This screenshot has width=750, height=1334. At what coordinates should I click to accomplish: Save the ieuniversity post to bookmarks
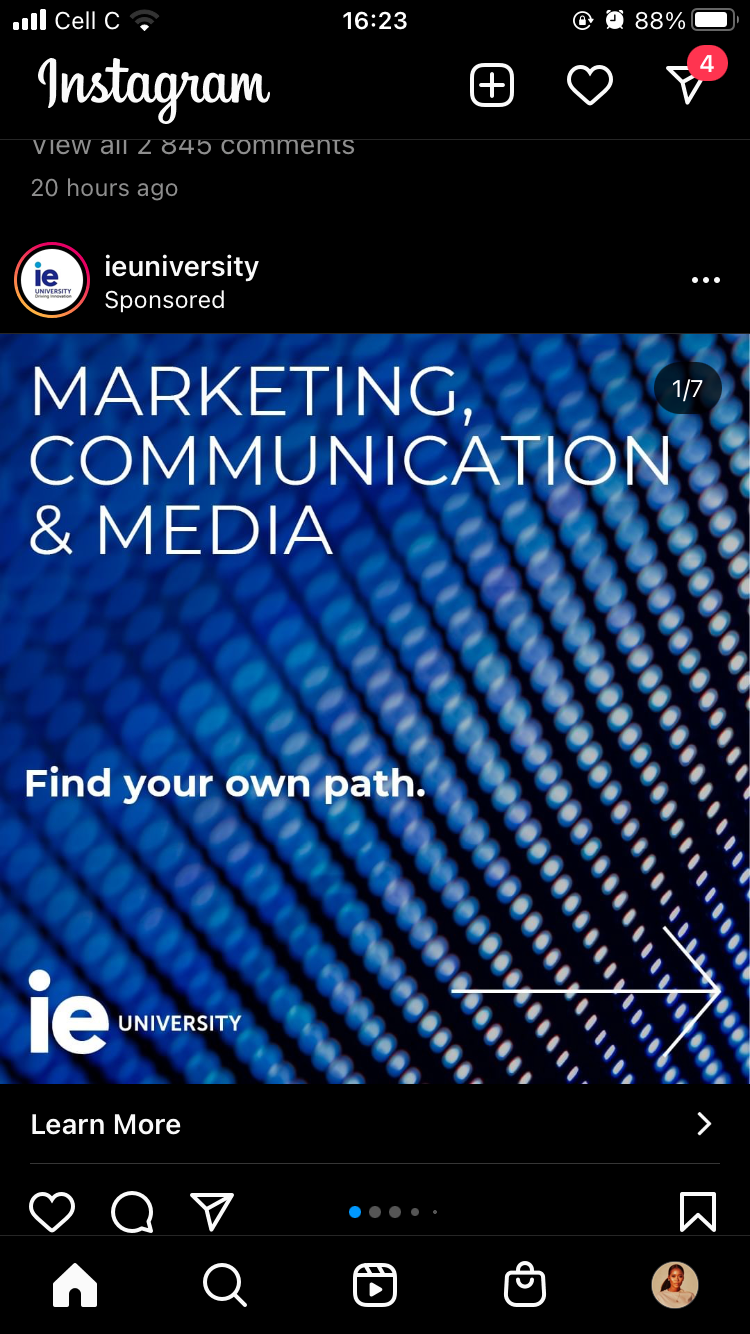click(697, 1212)
